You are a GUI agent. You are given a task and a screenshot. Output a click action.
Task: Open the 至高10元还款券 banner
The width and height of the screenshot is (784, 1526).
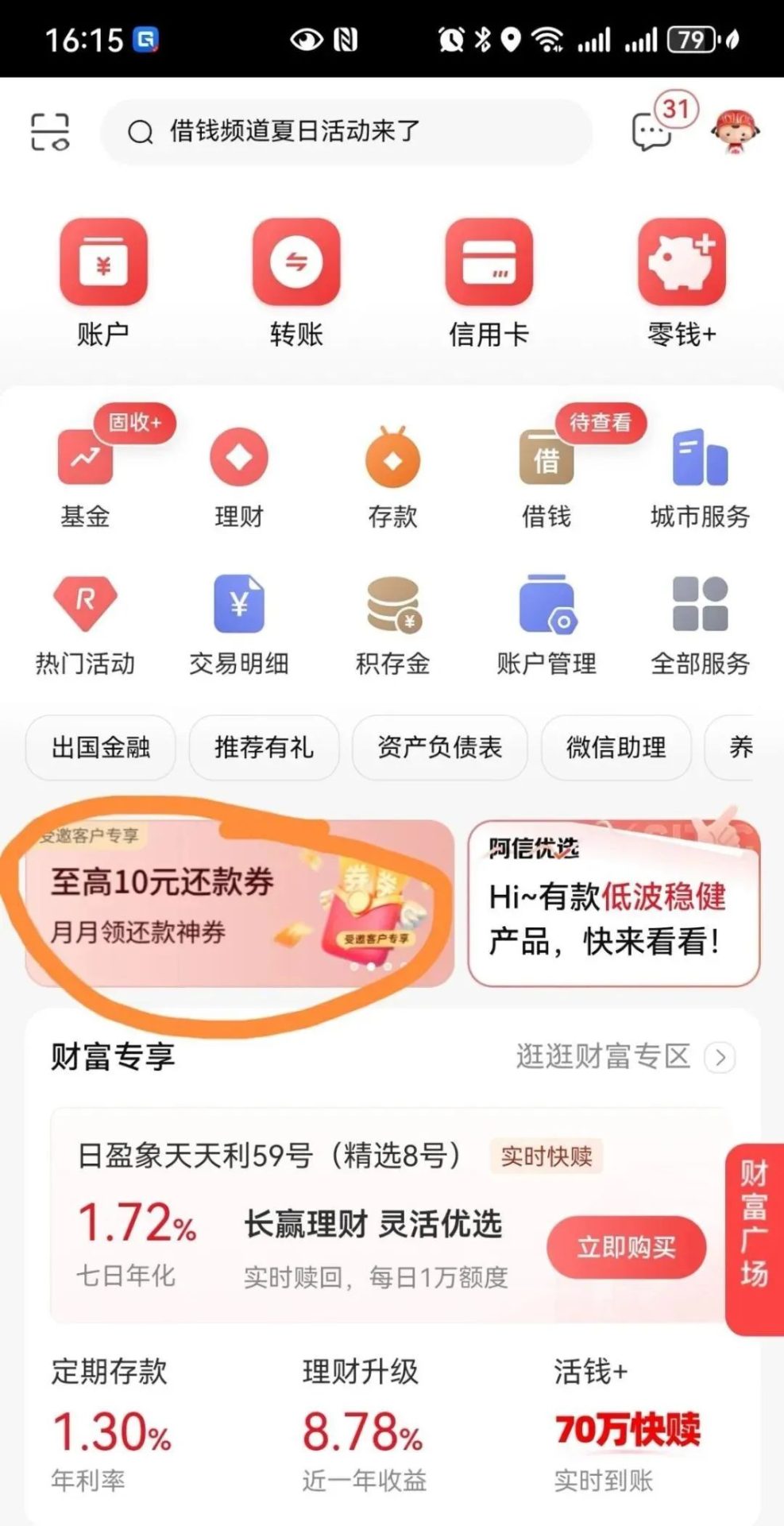click(x=238, y=904)
